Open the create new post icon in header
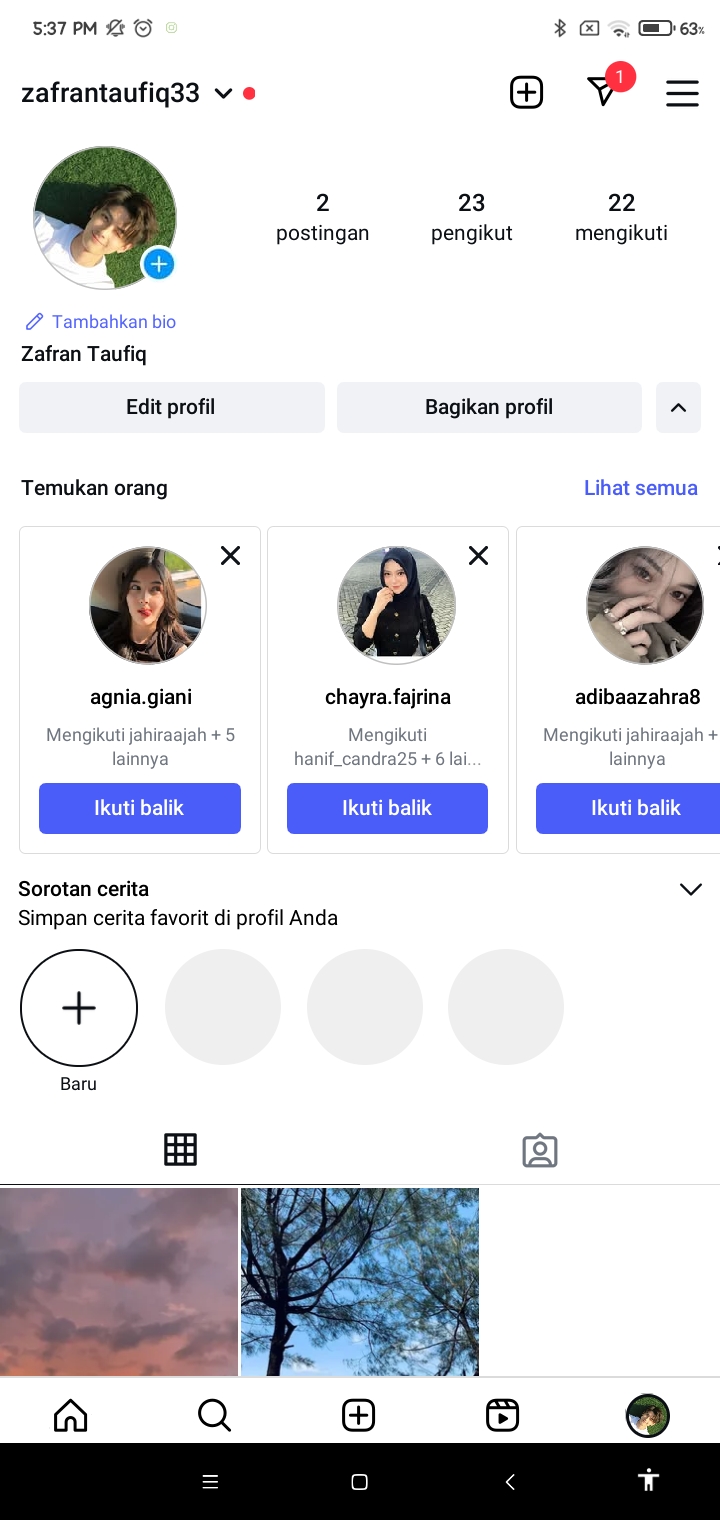This screenshot has height=1520, width=720. tap(526, 93)
